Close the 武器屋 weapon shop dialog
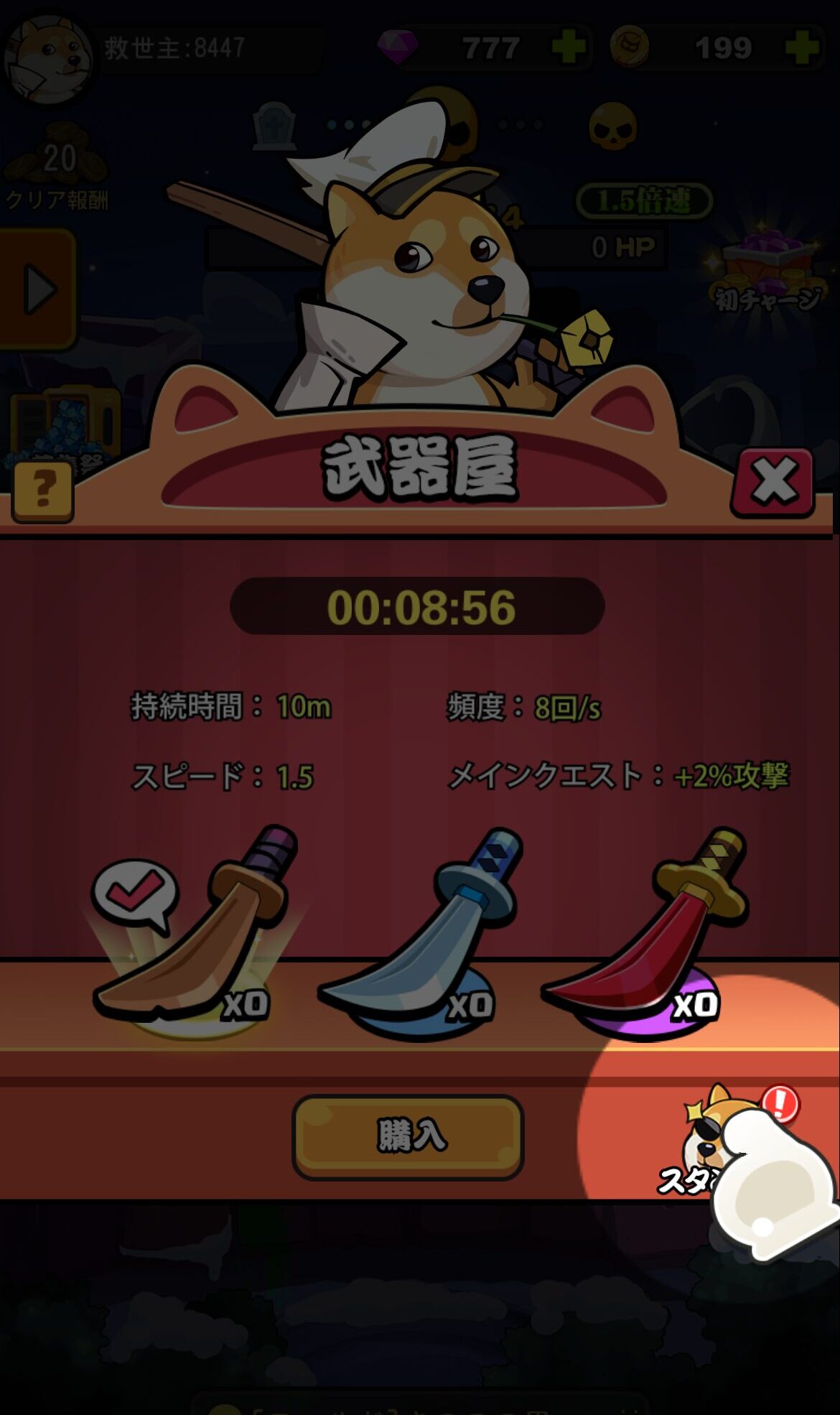 point(773,481)
